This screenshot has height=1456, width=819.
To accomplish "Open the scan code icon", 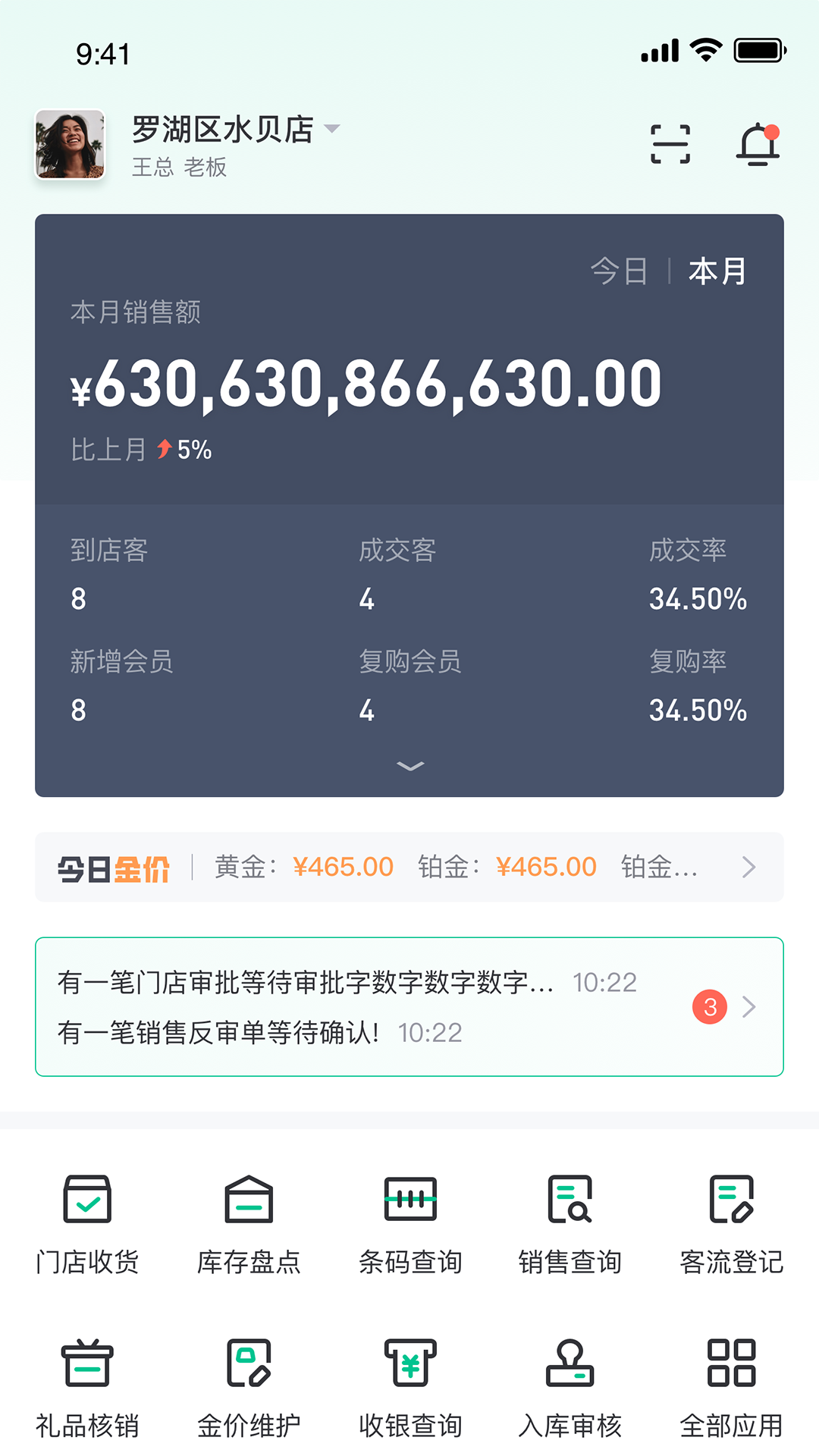I will tap(670, 144).
